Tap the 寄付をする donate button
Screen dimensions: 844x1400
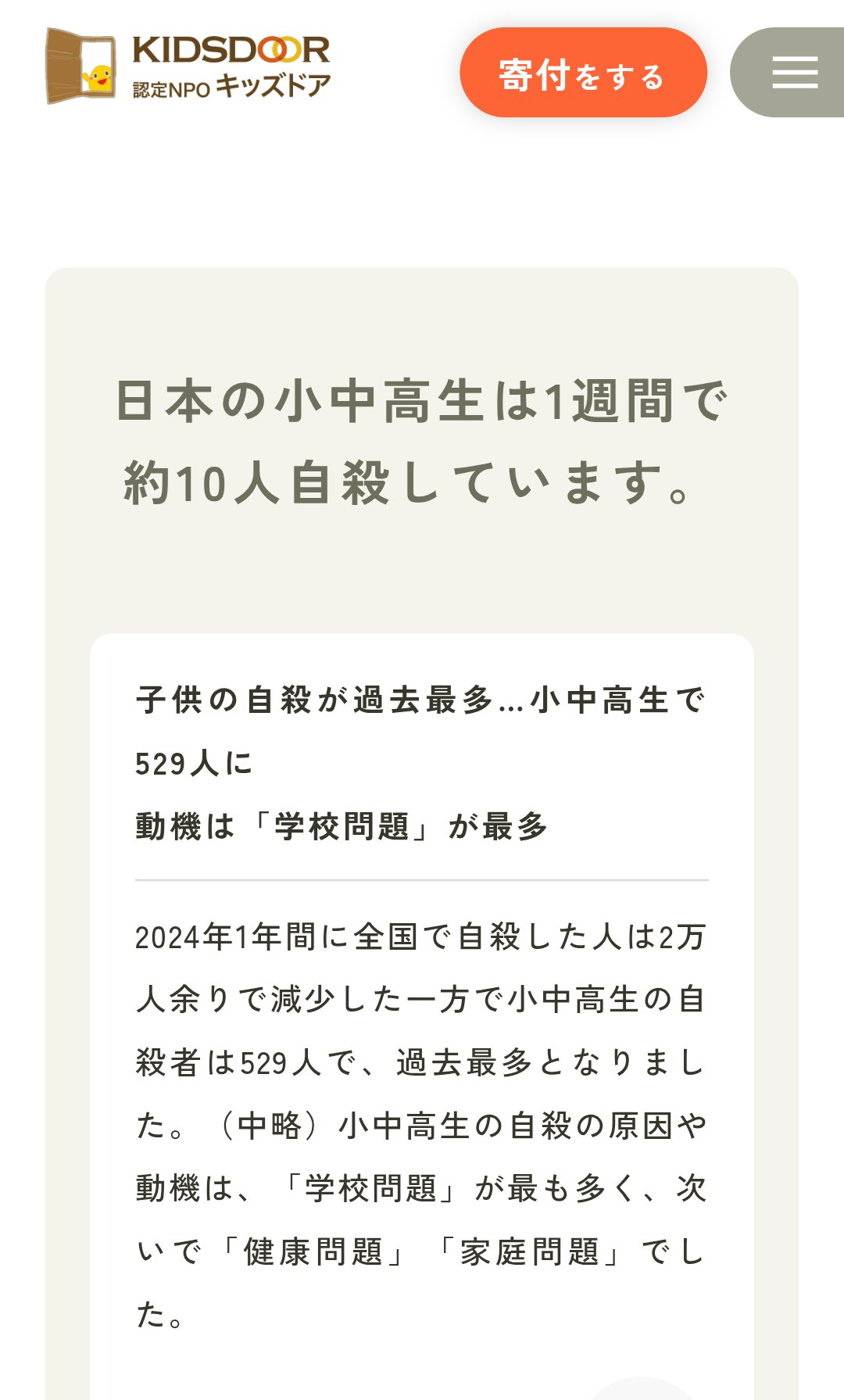point(583,73)
